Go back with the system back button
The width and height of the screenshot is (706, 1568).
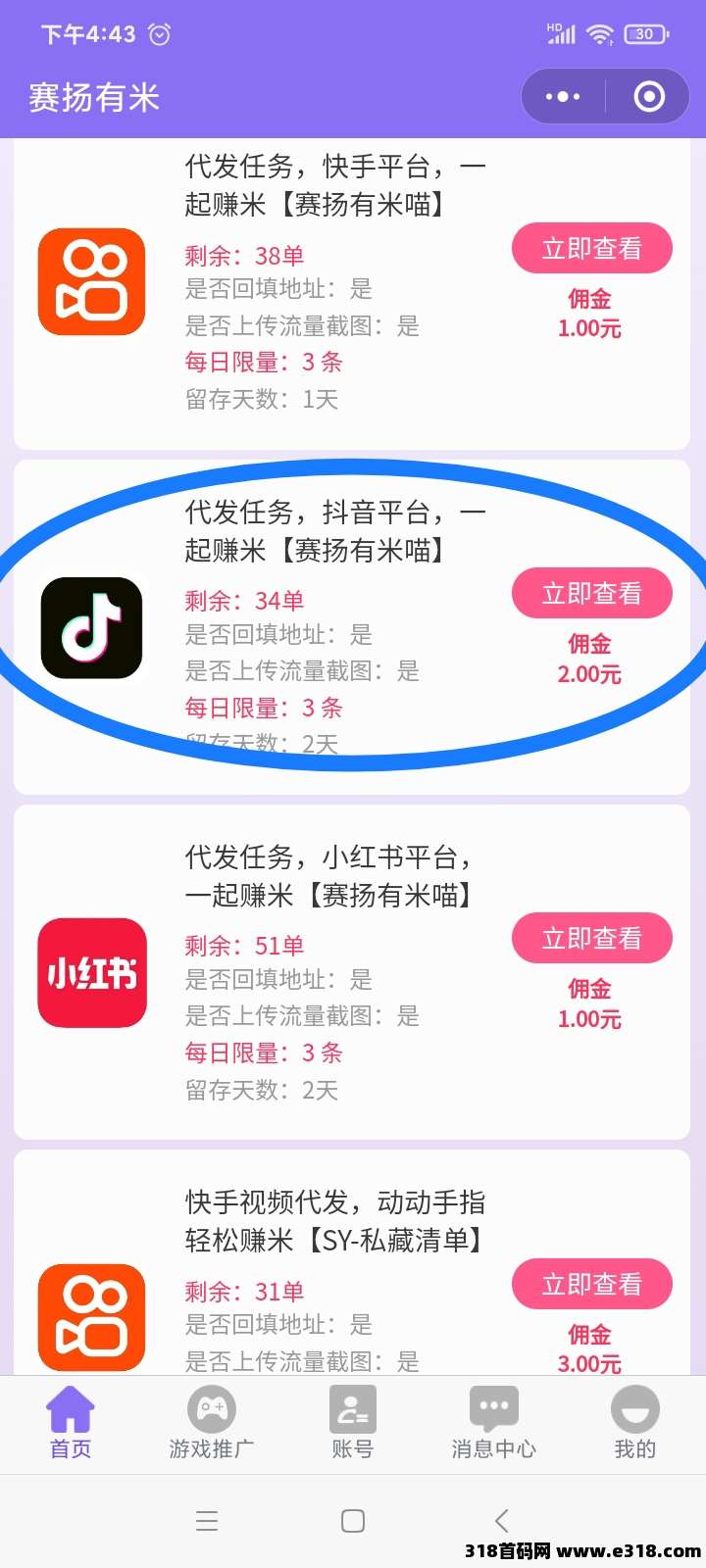(501, 1521)
